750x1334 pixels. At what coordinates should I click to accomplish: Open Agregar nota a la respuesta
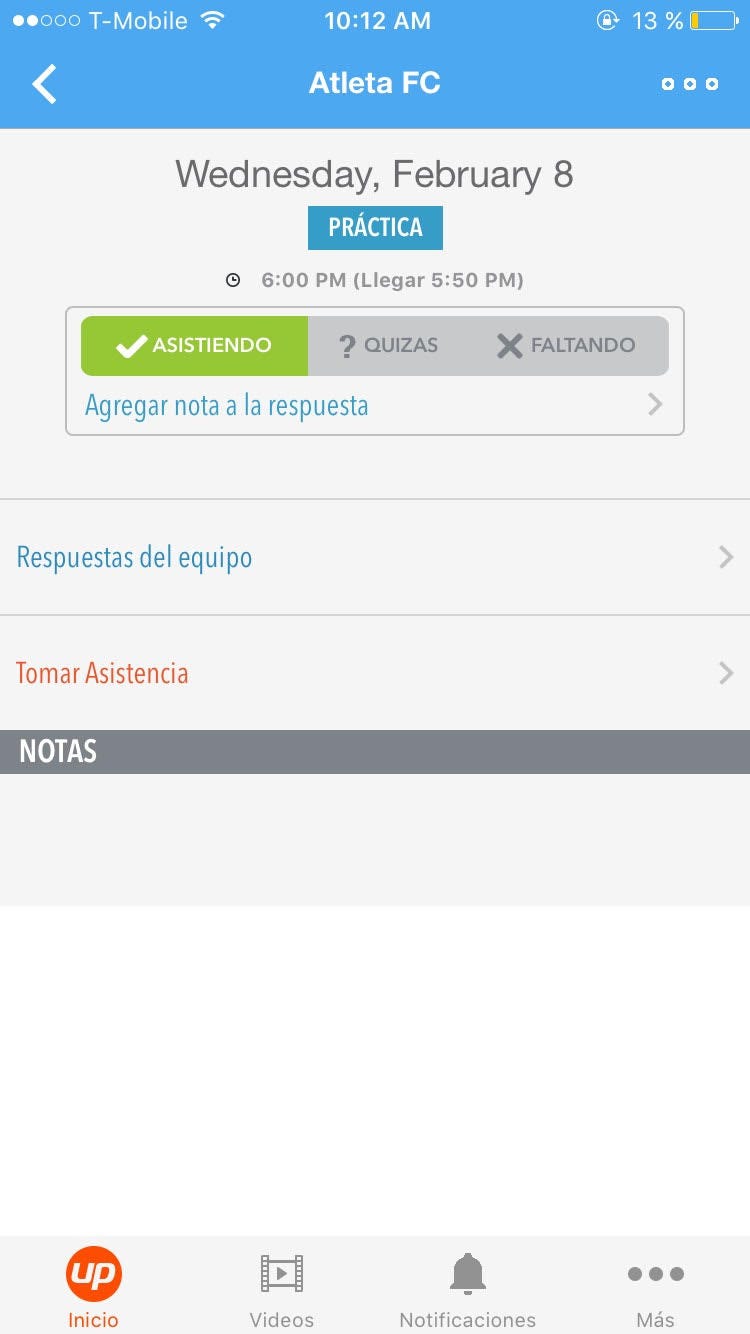(375, 405)
